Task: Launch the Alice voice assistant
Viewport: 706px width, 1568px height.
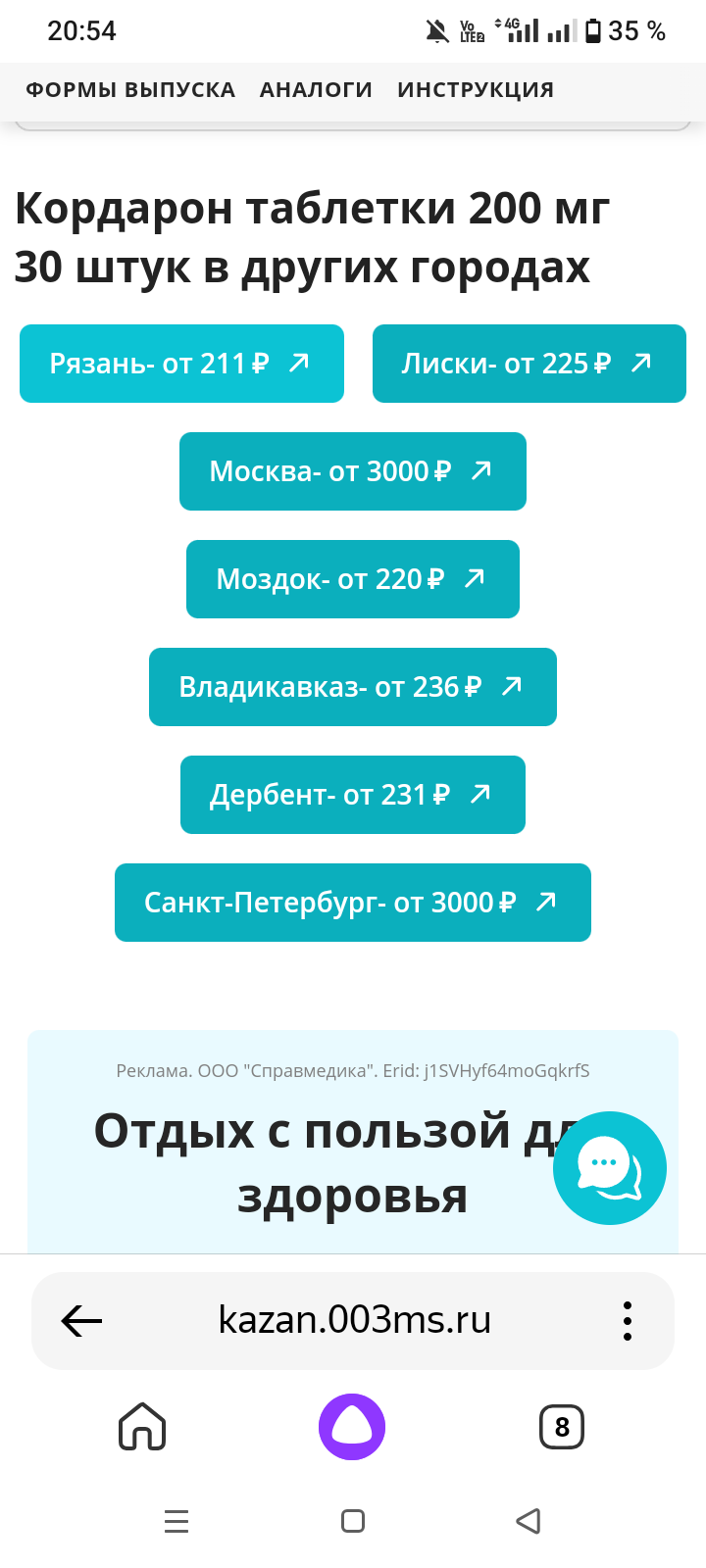Action: 352,1427
